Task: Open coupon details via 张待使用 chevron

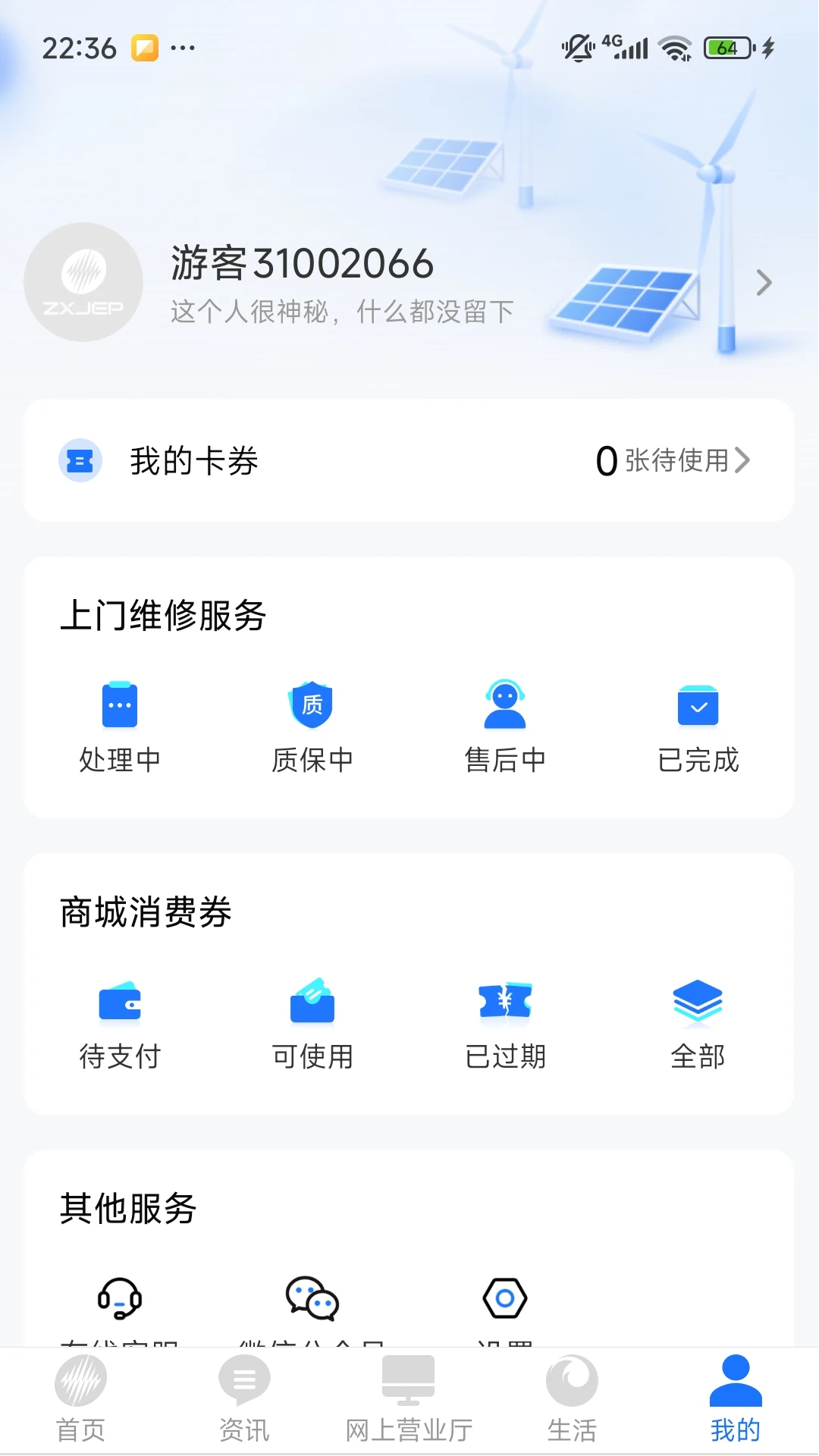Action: coord(745,460)
